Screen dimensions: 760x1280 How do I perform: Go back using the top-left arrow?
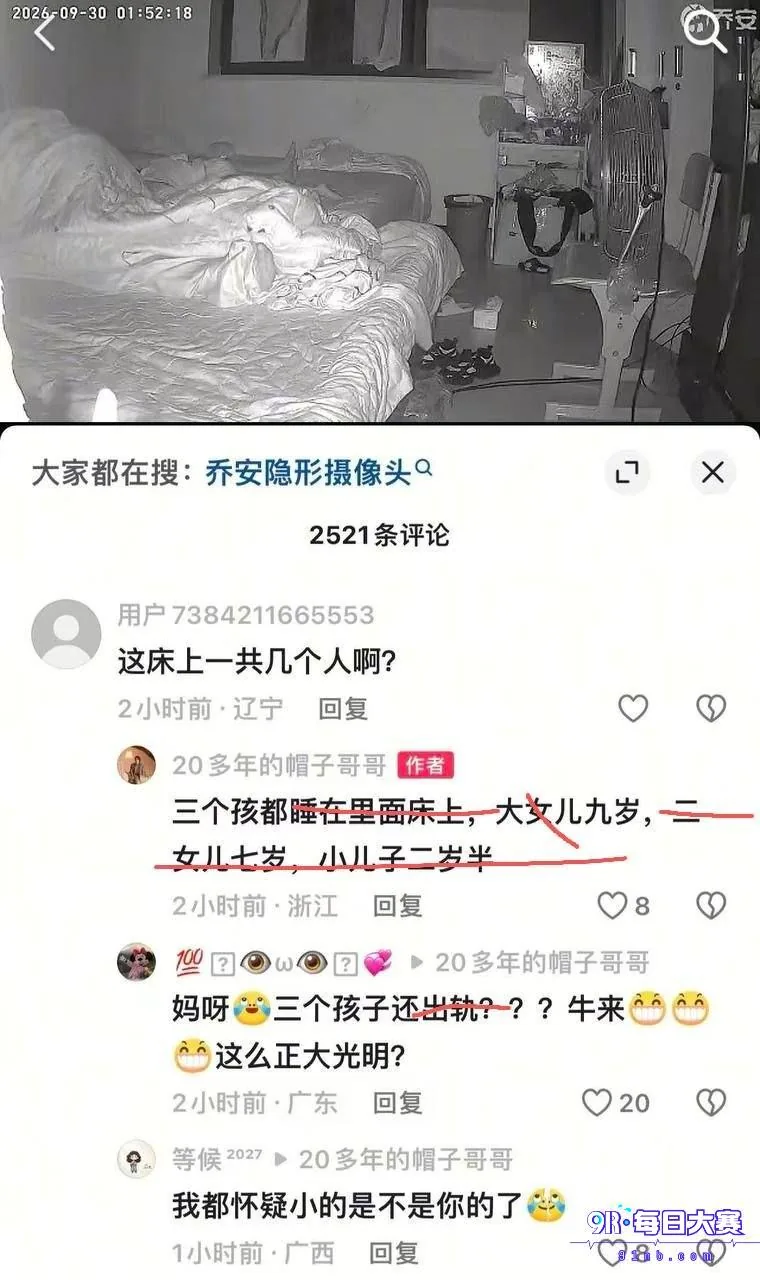45,33
